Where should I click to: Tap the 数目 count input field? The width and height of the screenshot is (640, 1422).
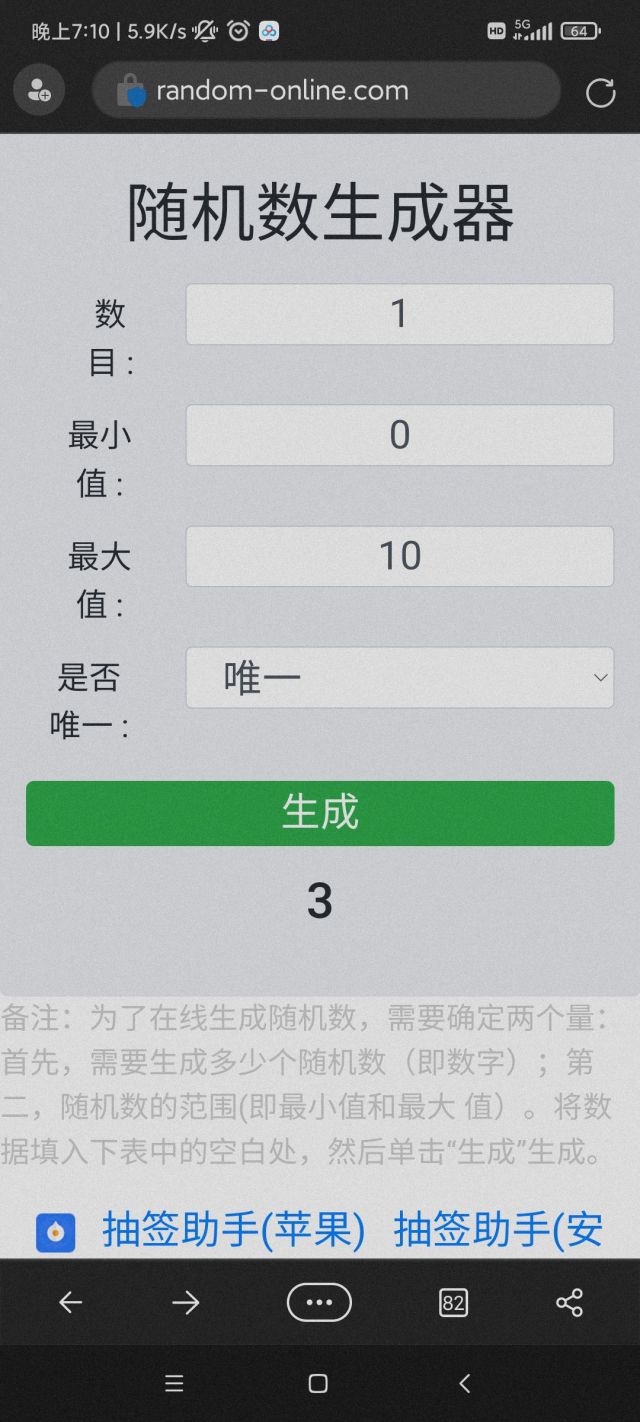click(399, 314)
